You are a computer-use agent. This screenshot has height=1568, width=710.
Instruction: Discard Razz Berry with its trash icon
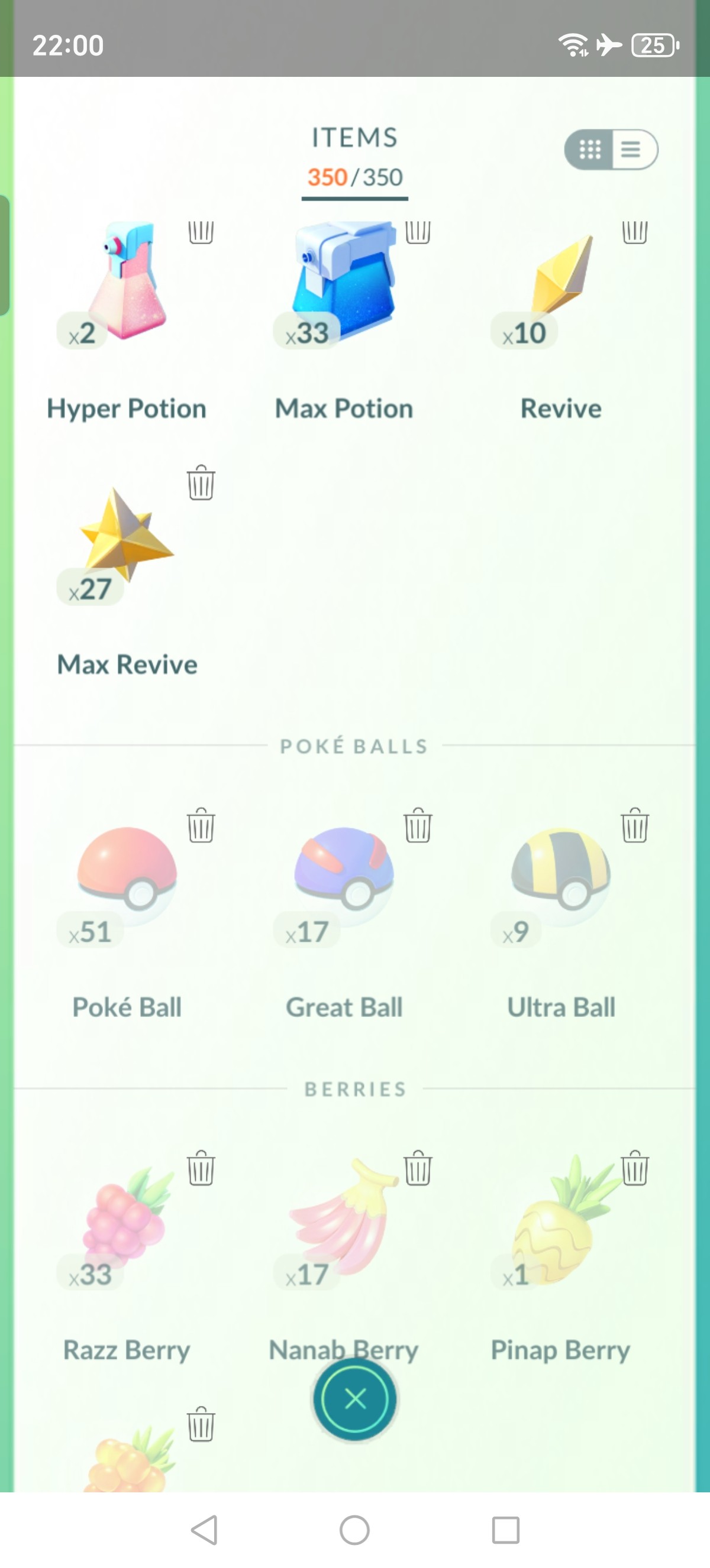pos(201,1168)
